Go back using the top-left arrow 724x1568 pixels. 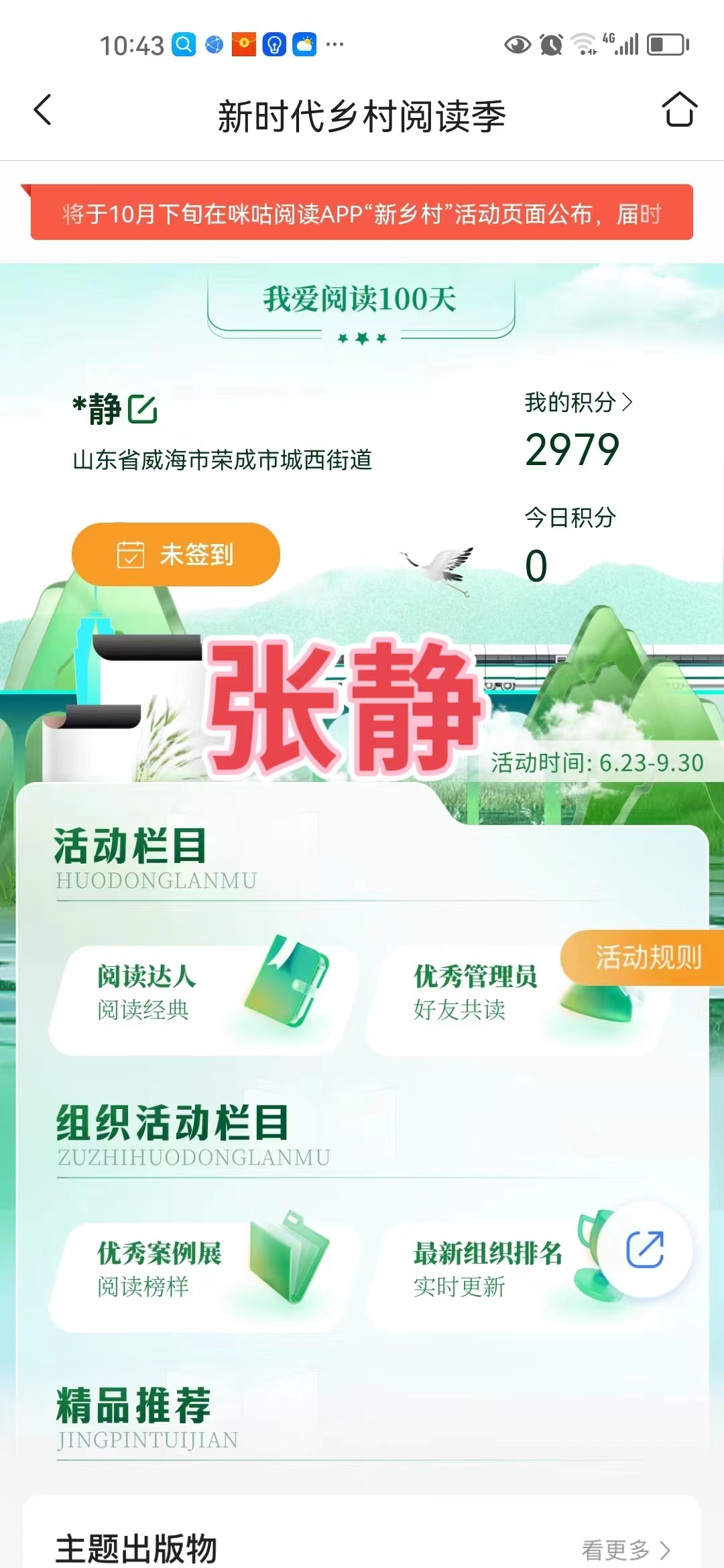[x=43, y=111]
